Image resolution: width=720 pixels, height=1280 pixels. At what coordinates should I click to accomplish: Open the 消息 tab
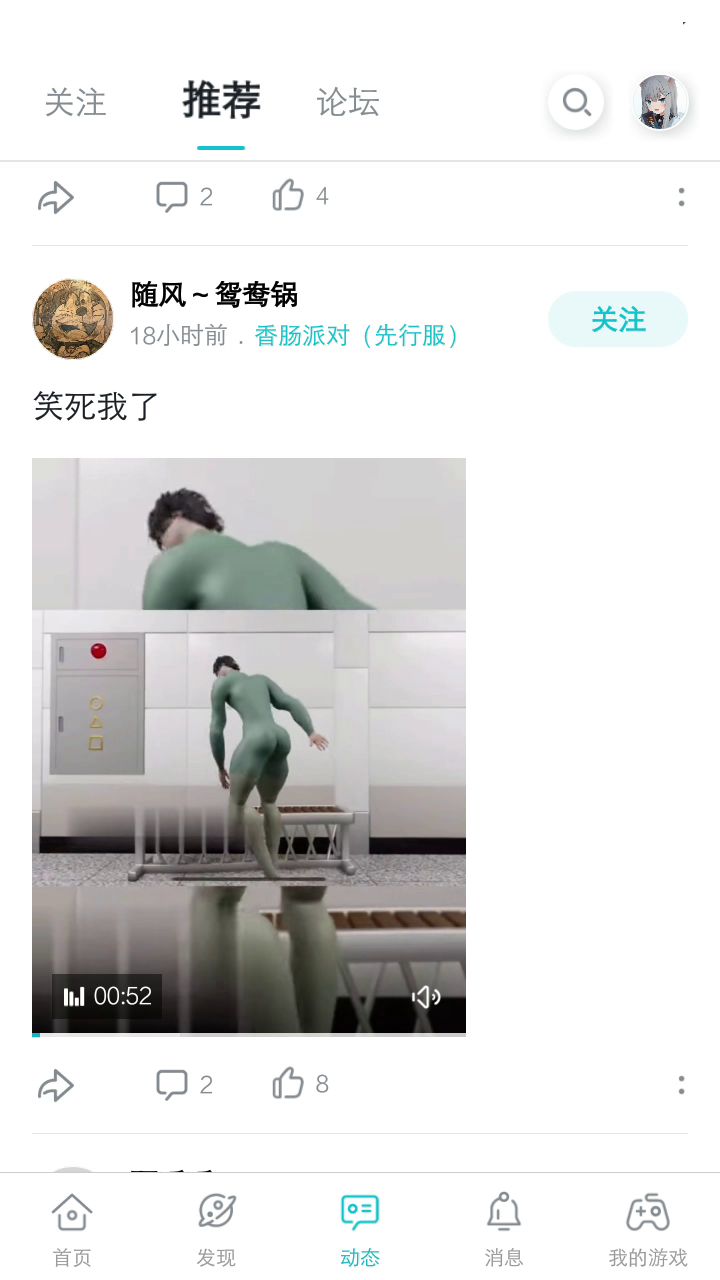(504, 1229)
